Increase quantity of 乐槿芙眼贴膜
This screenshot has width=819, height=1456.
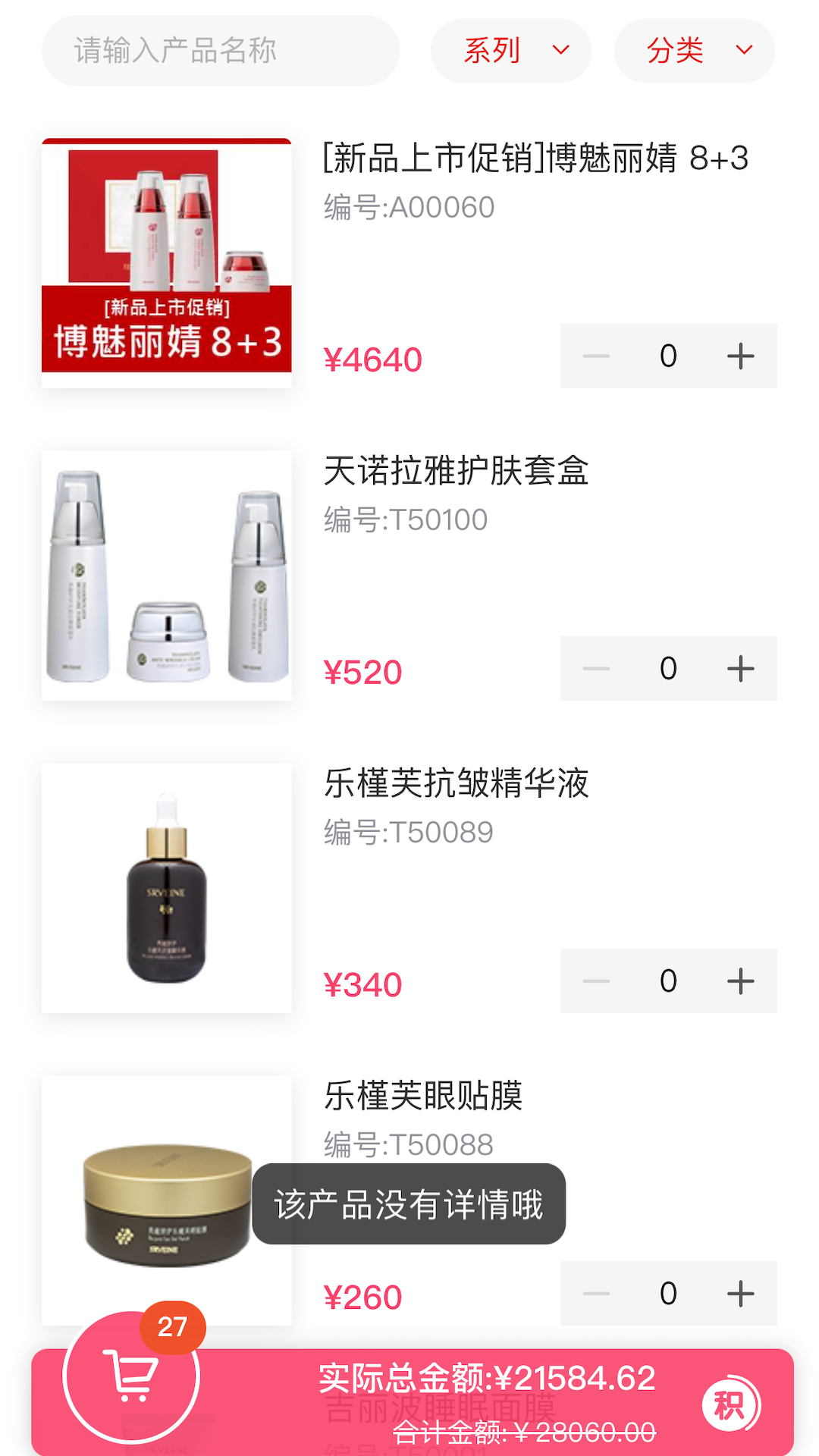tap(739, 1294)
